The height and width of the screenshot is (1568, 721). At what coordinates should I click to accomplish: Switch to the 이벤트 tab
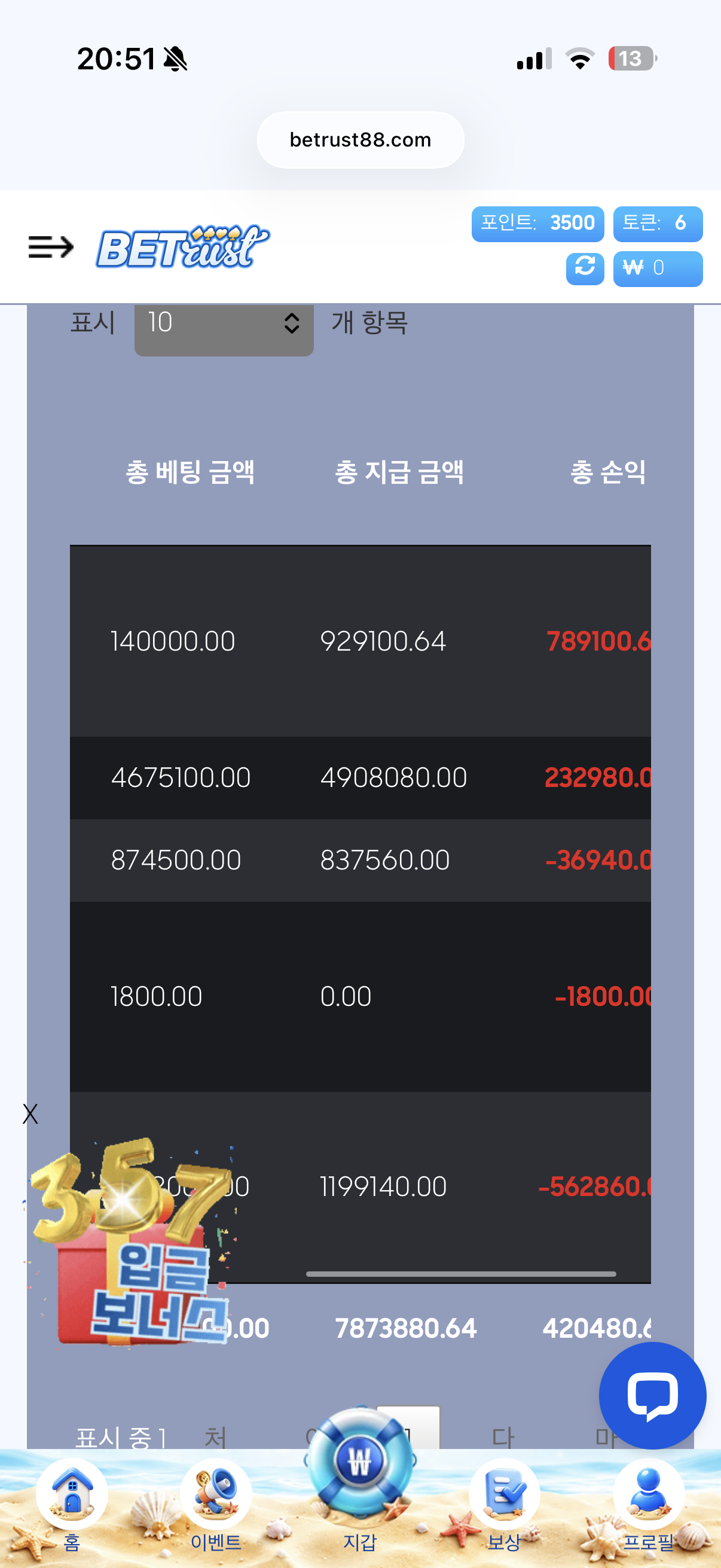tap(216, 1506)
